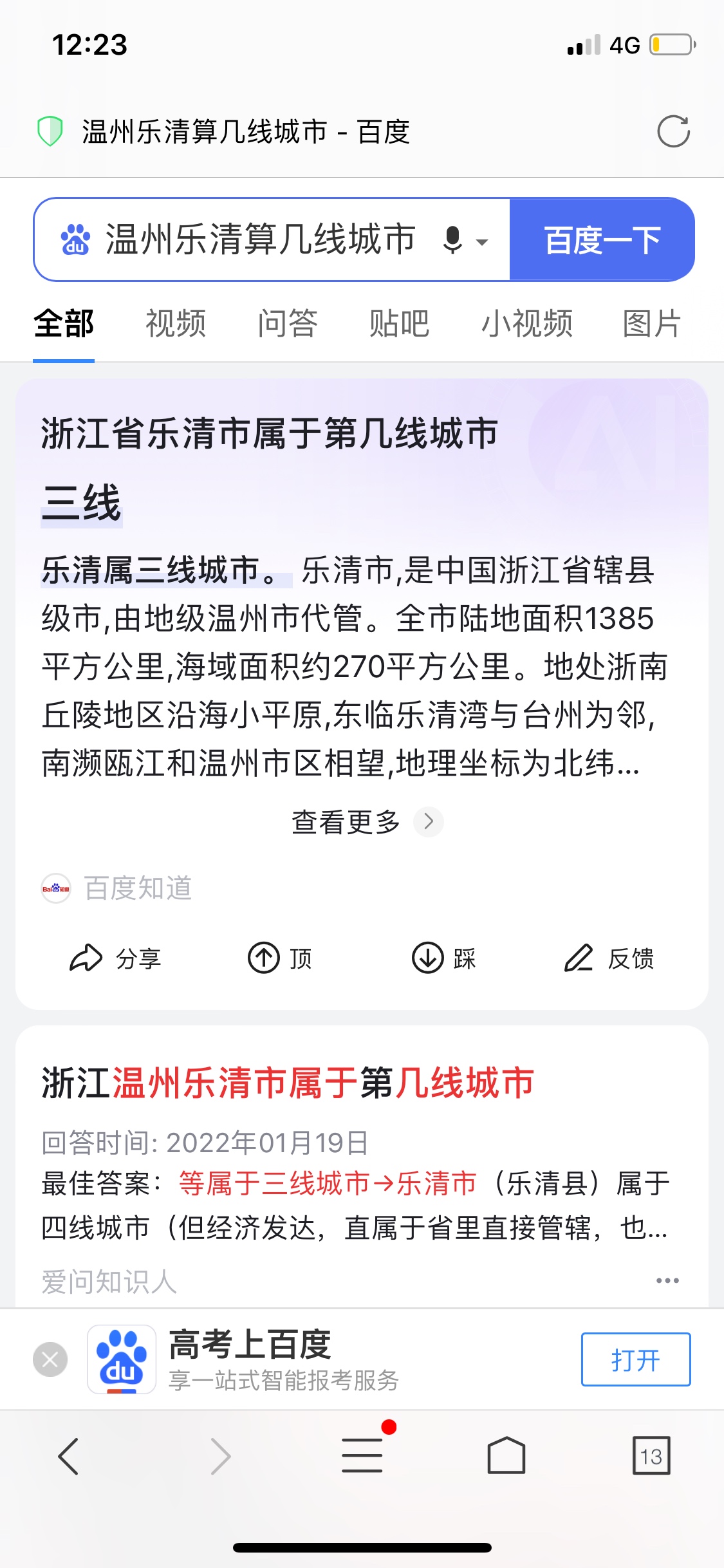Upvote the answer with 顶
Viewport: 724px width, 1568px height.
click(x=280, y=958)
